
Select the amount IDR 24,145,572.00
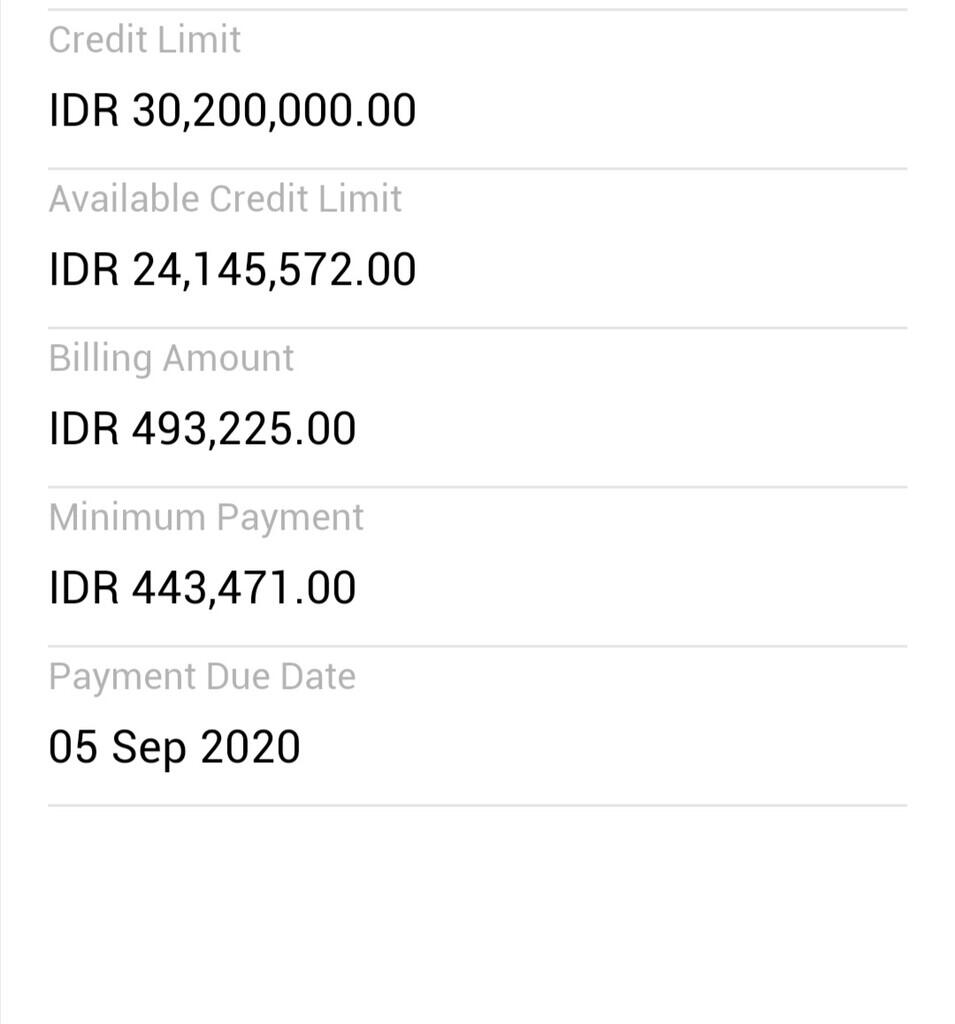click(x=232, y=268)
